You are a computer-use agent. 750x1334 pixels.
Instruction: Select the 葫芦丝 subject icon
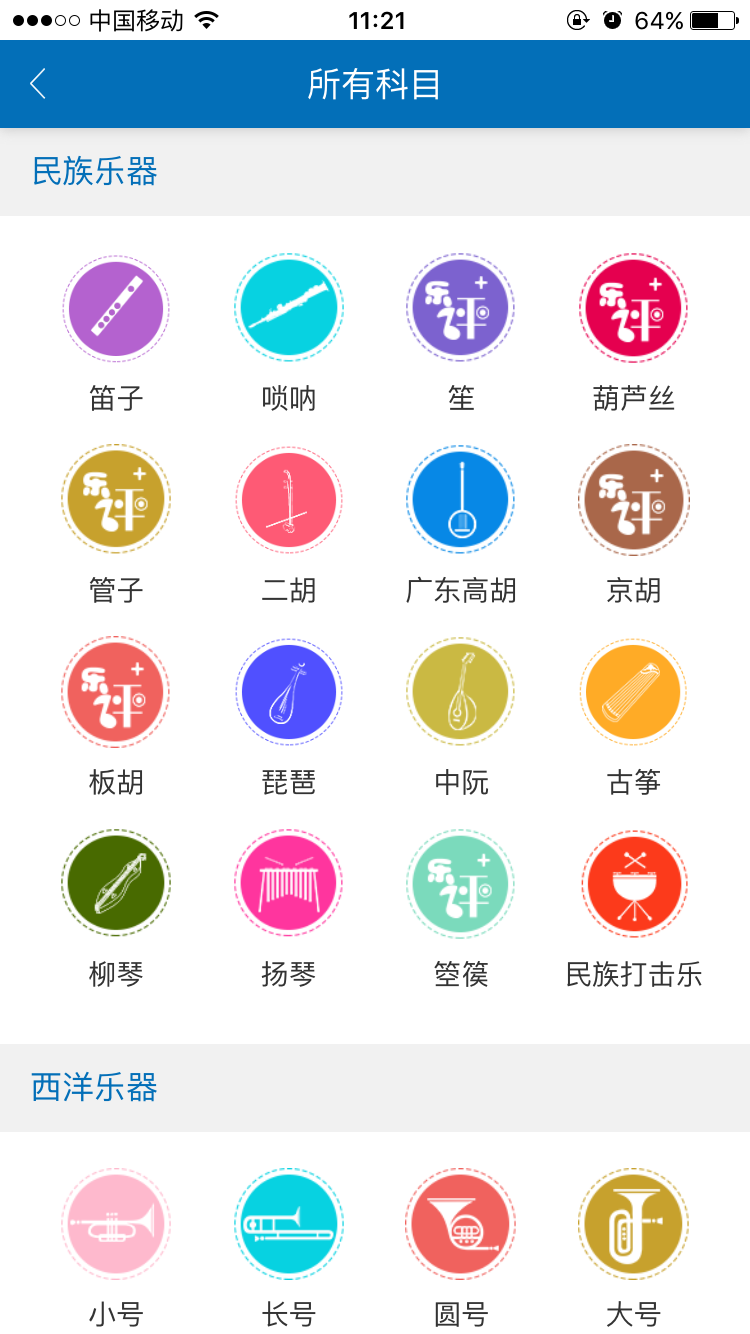(632, 308)
